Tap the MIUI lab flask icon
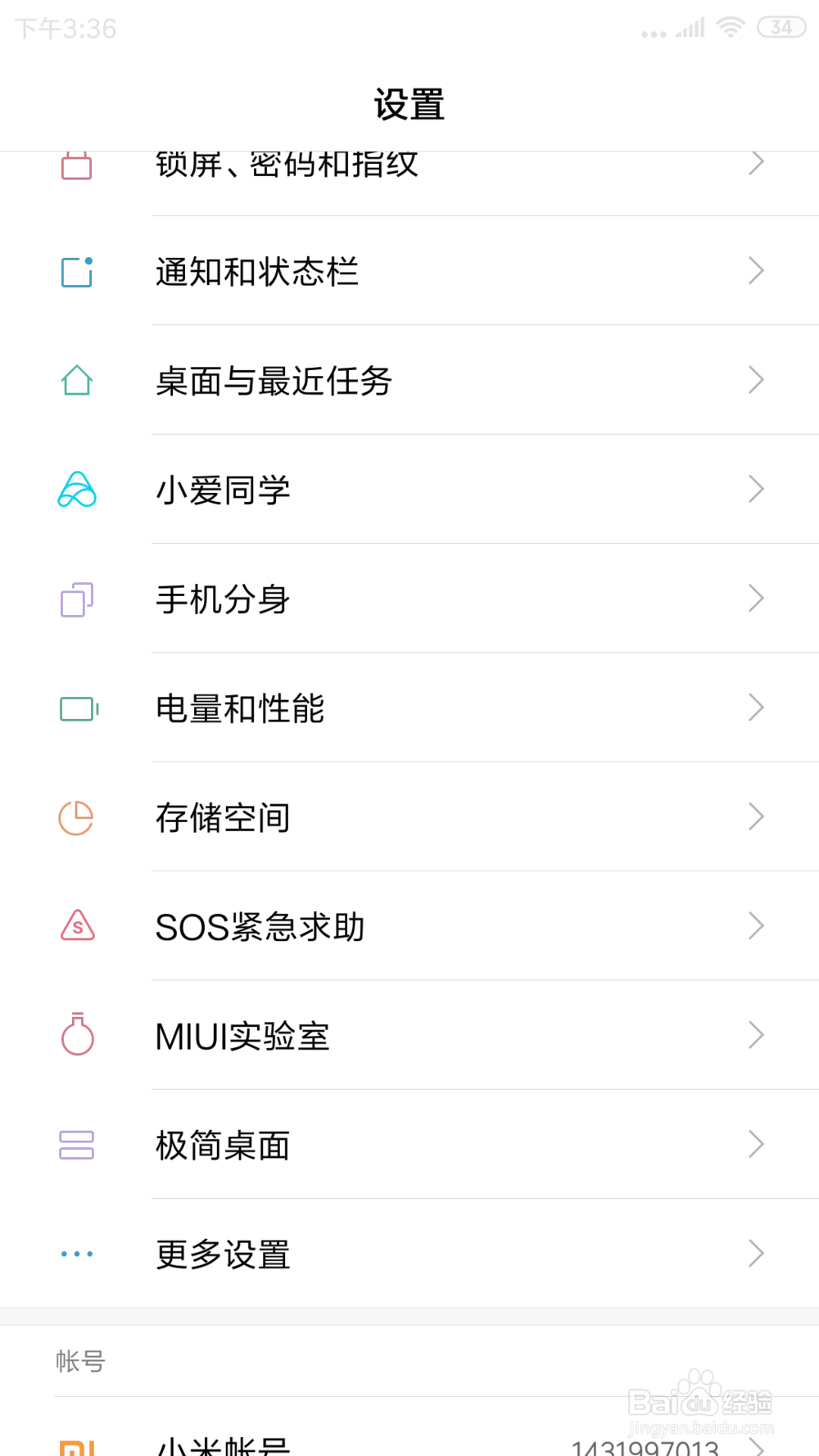The width and height of the screenshot is (819, 1456). 76,1036
